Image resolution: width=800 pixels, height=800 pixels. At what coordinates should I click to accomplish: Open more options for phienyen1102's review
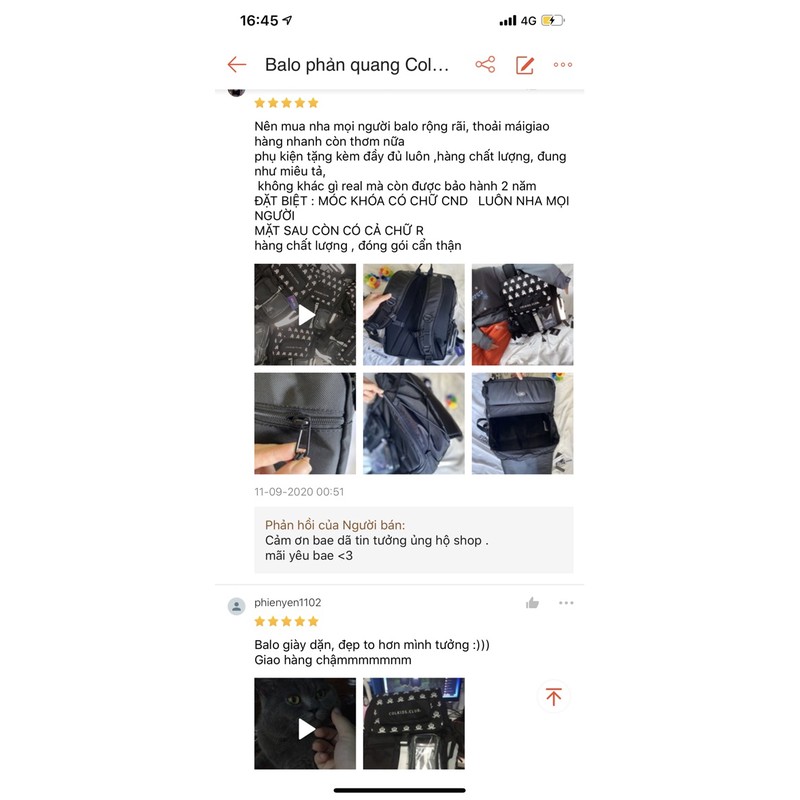tap(566, 603)
